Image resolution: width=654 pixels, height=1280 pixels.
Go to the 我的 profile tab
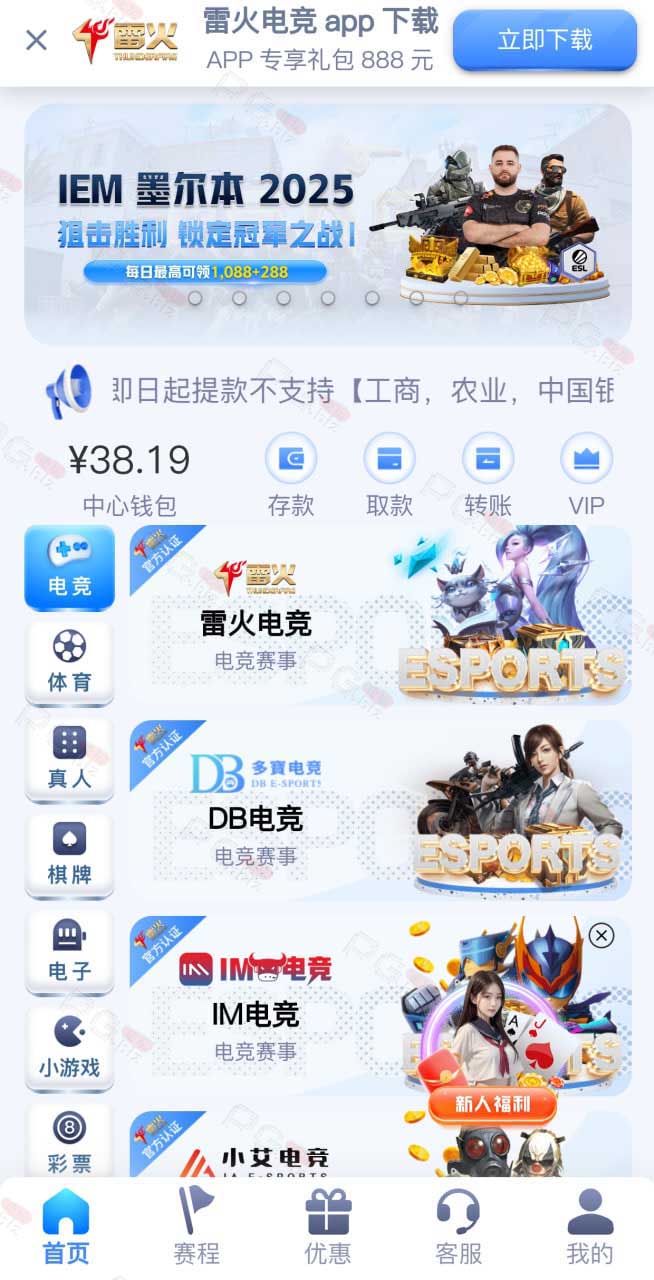click(590, 1226)
